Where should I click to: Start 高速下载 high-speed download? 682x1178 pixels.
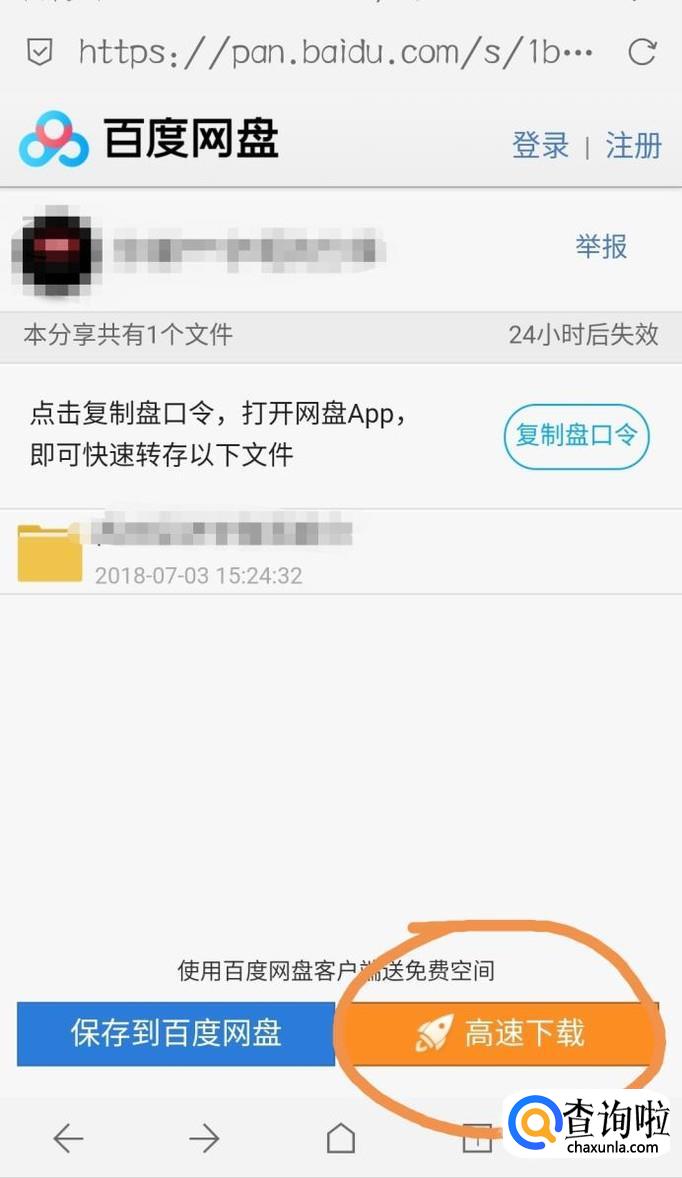[x=500, y=1033]
